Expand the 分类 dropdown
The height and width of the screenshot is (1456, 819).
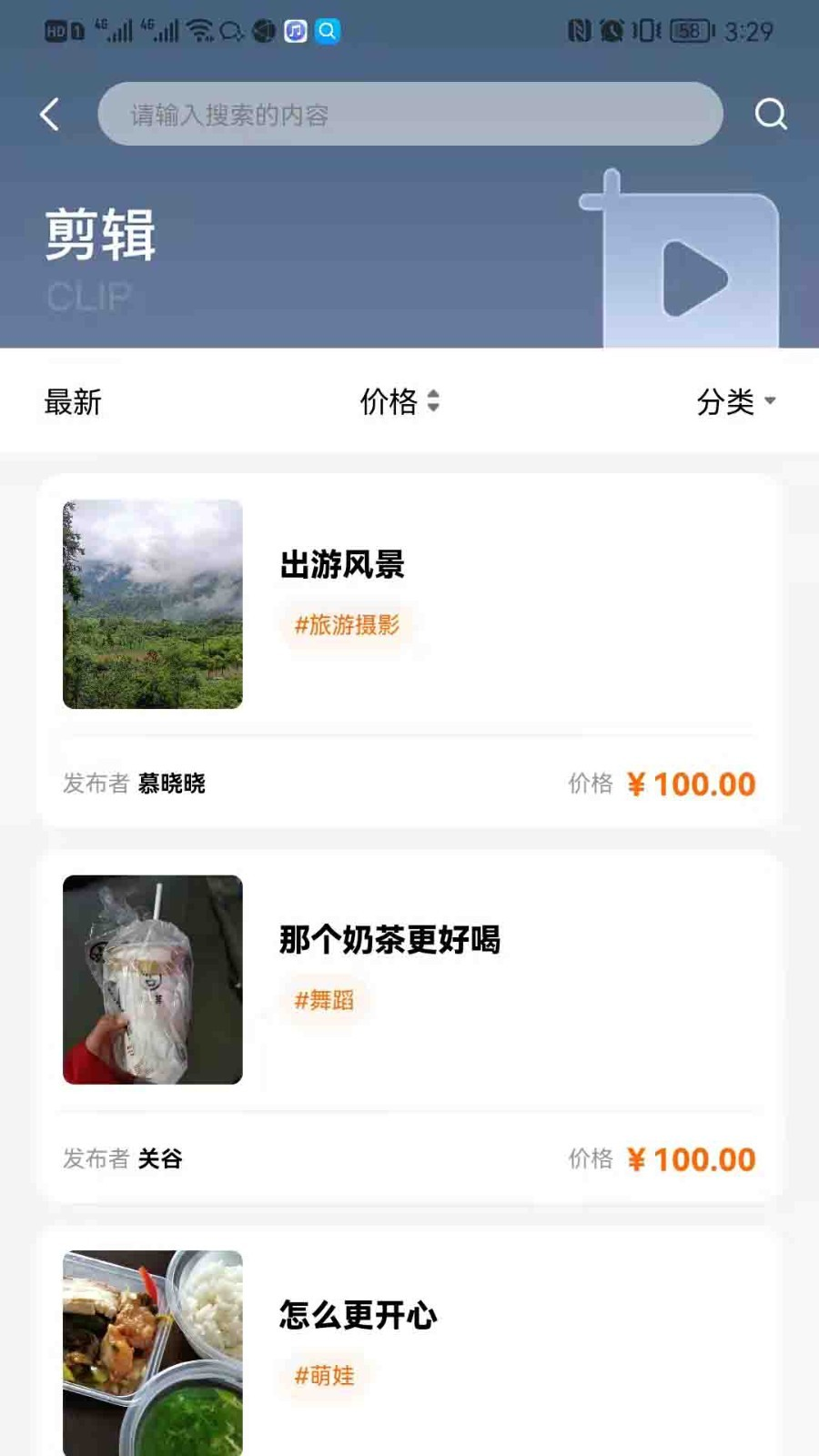(x=735, y=401)
